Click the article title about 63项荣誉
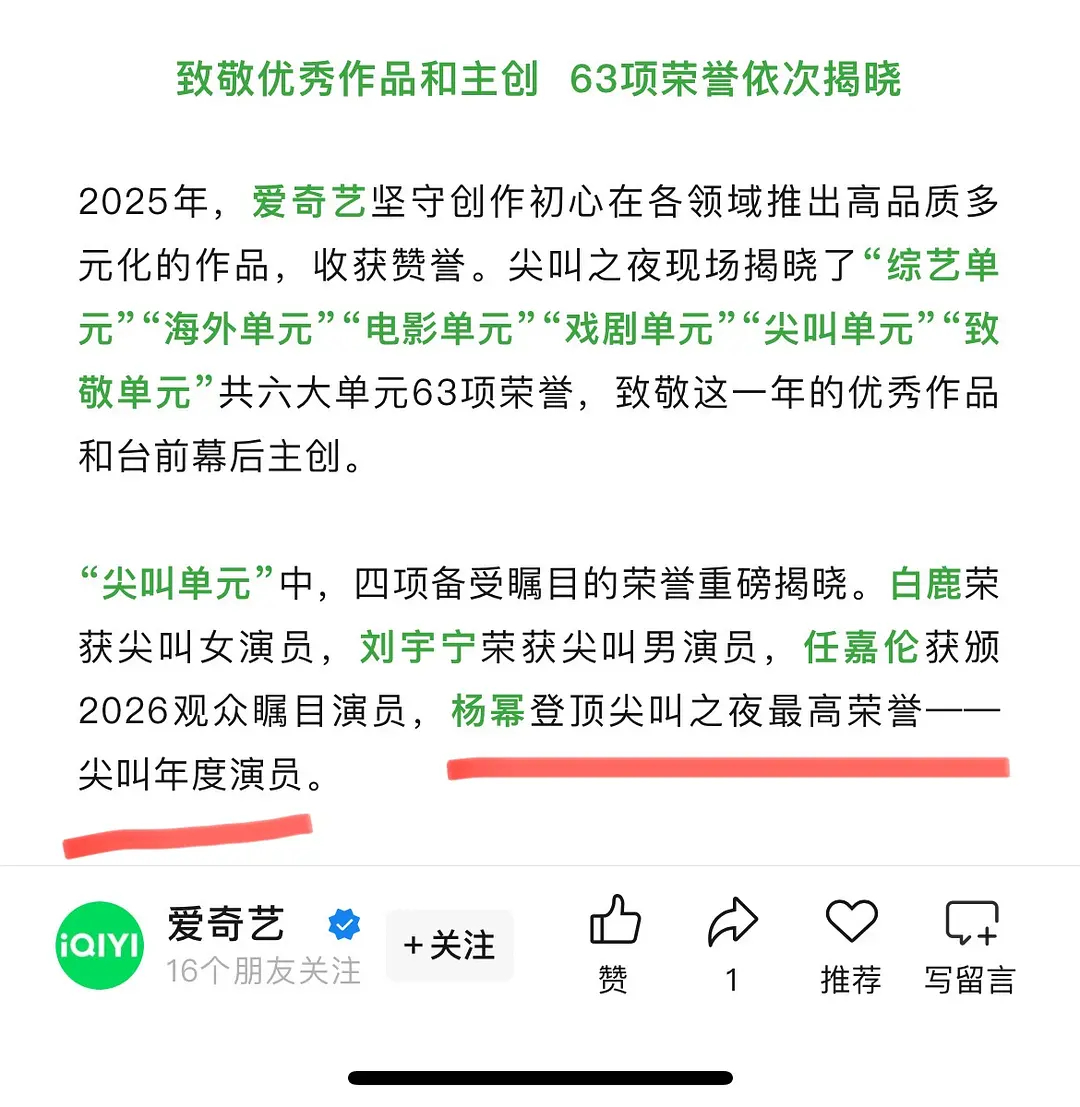 [x=538, y=80]
